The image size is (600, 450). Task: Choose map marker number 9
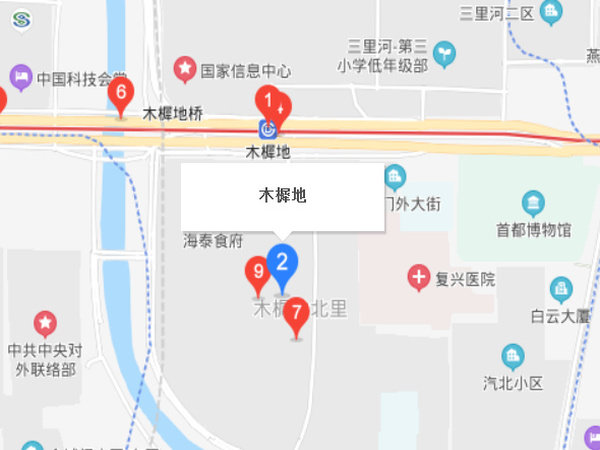point(258,271)
